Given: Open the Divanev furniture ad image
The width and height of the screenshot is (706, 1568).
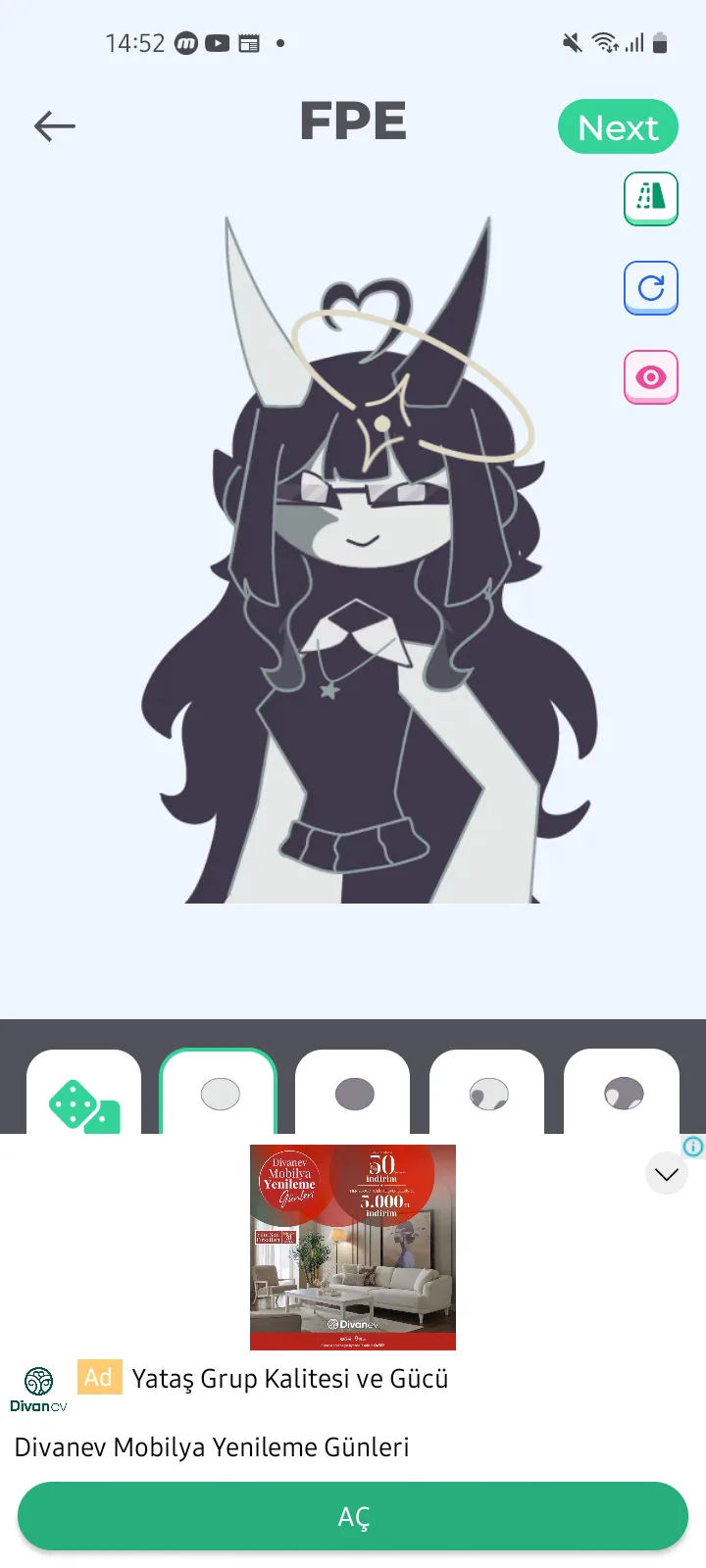Looking at the screenshot, I should coord(353,1248).
